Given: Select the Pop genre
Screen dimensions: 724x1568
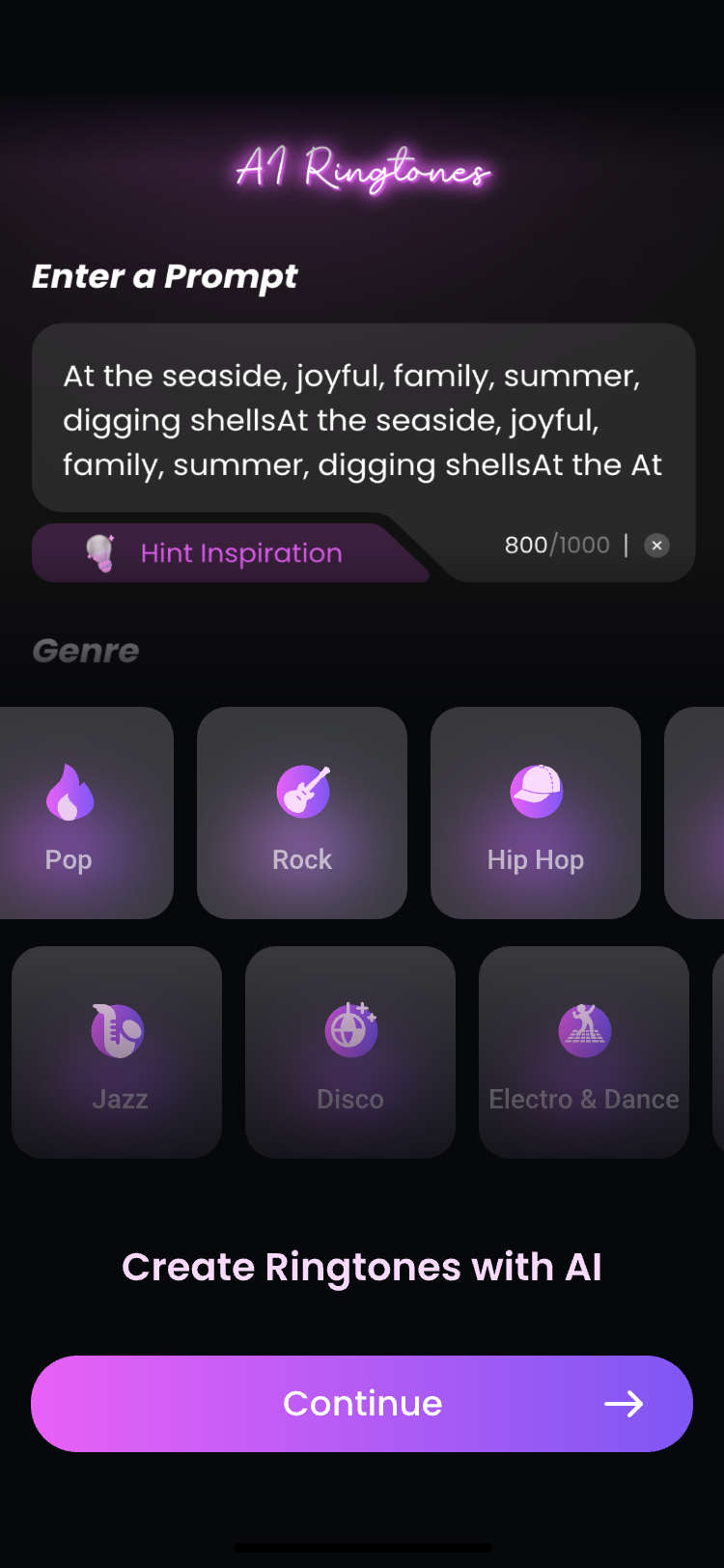Looking at the screenshot, I should pyautogui.click(x=77, y=813).
